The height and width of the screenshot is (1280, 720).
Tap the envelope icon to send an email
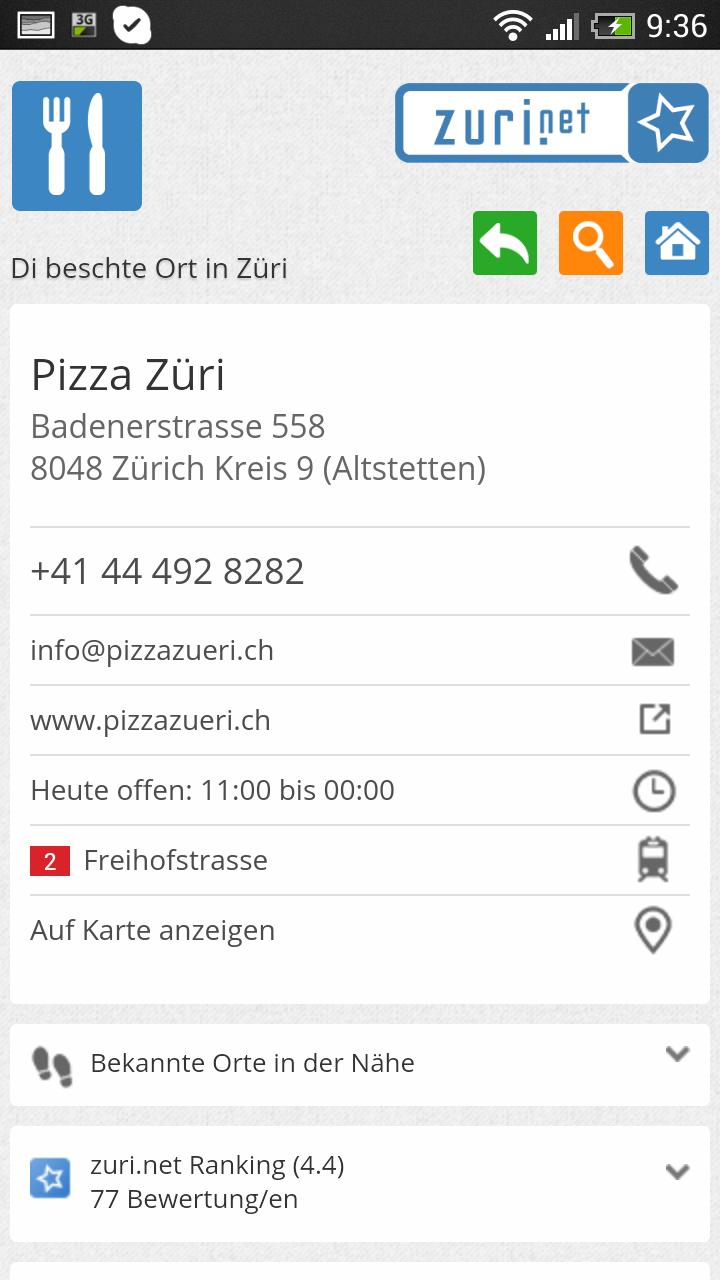pyautogui.click(x=653, y=650)
